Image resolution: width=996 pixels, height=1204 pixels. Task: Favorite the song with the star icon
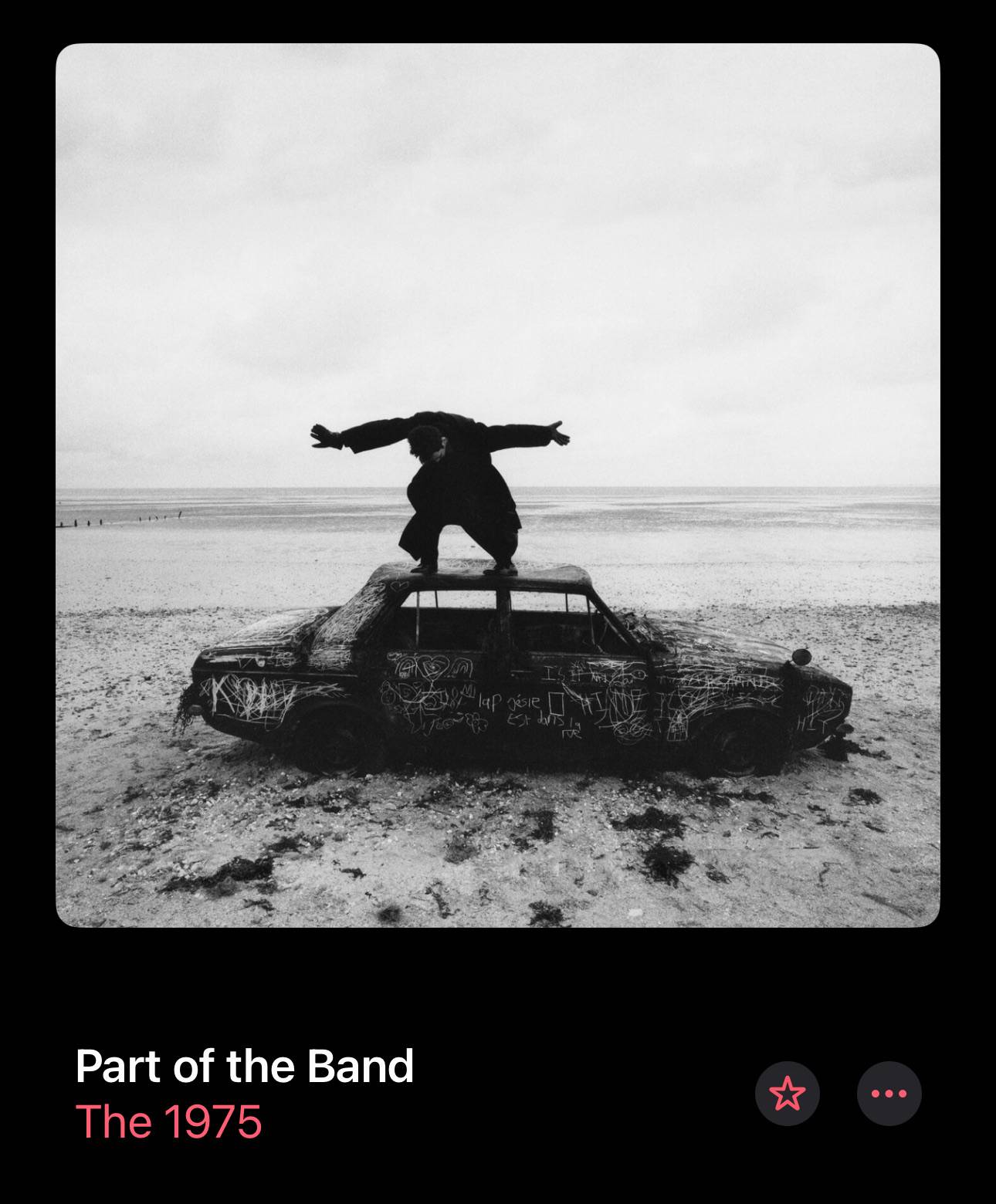[787, 1094]
